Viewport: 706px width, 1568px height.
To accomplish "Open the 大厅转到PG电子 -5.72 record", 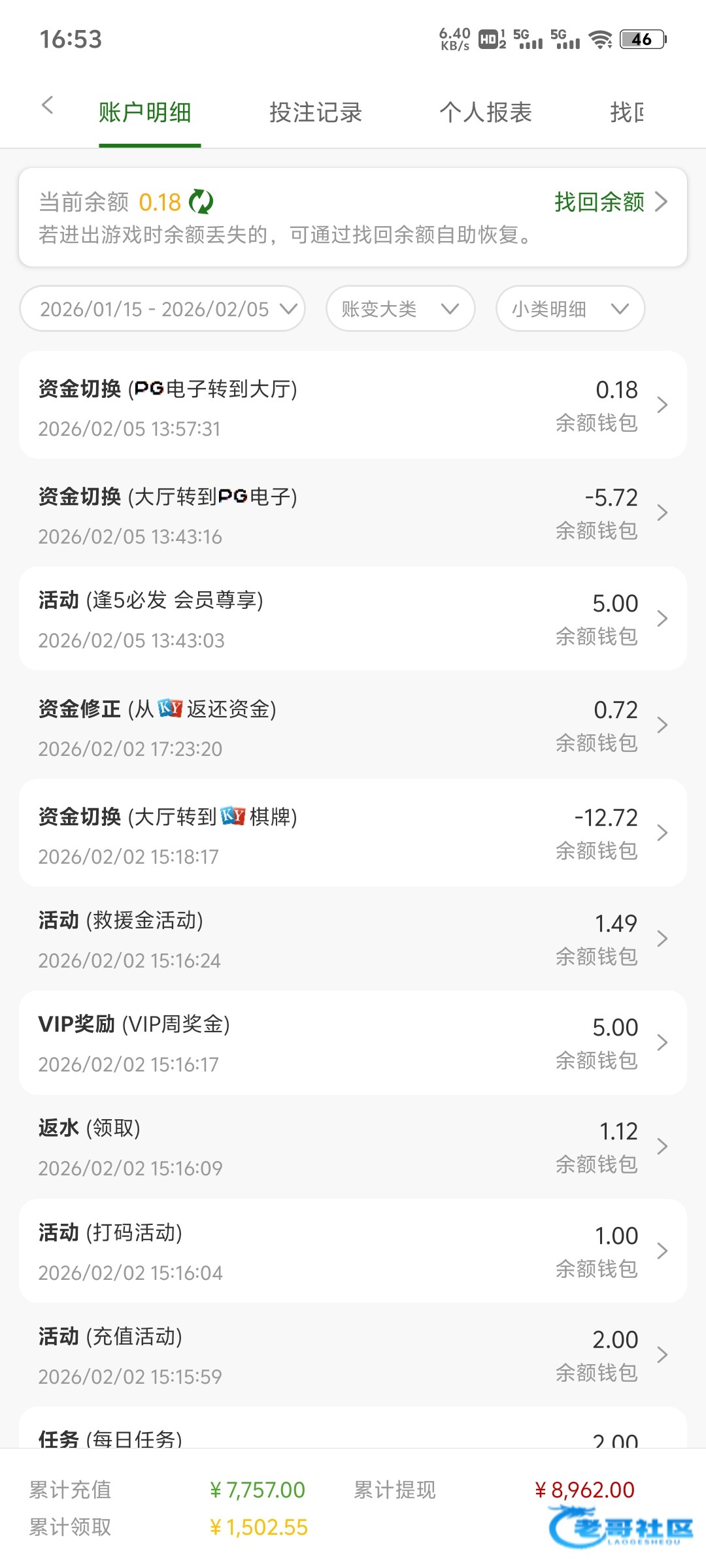I will [x=353, y=513].
